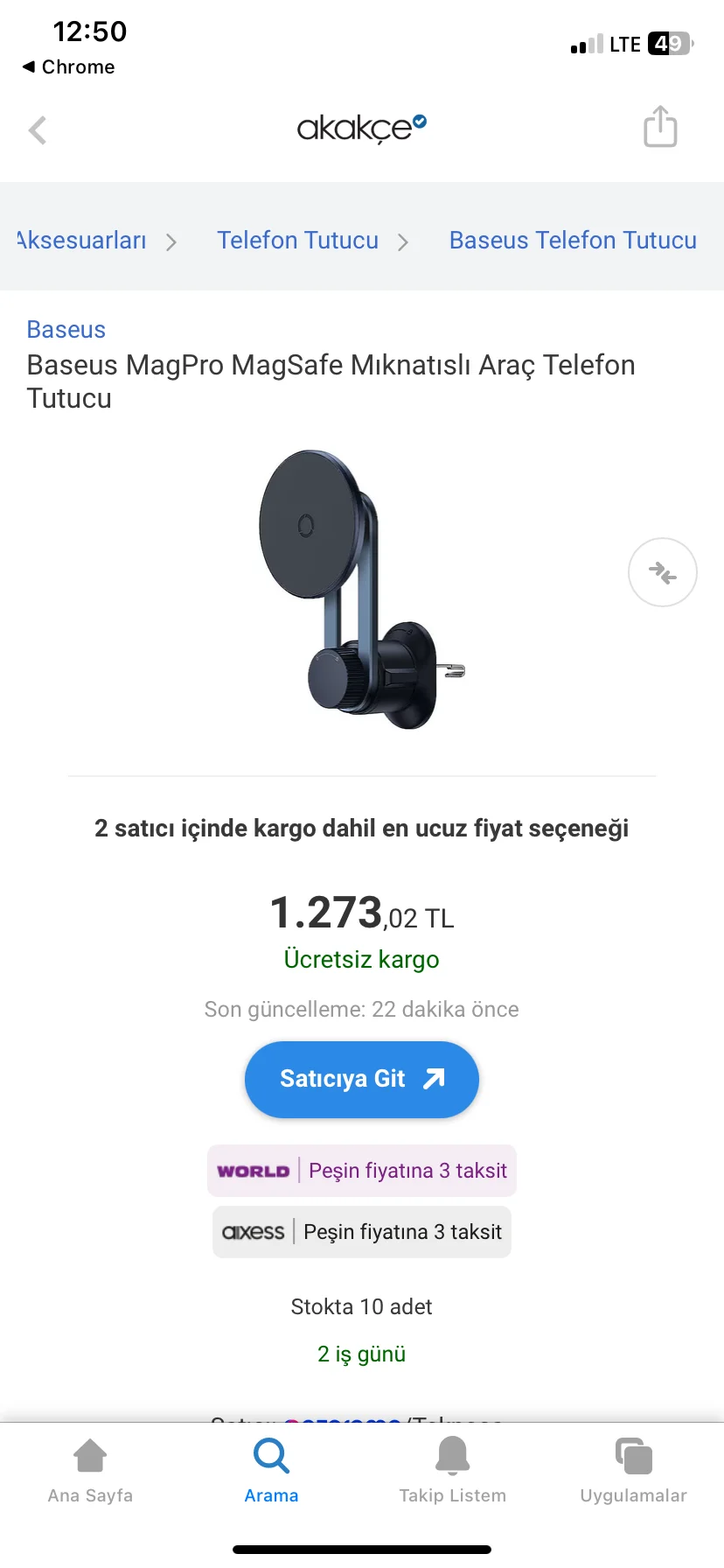Open the Arama tab

(271, 1470)
